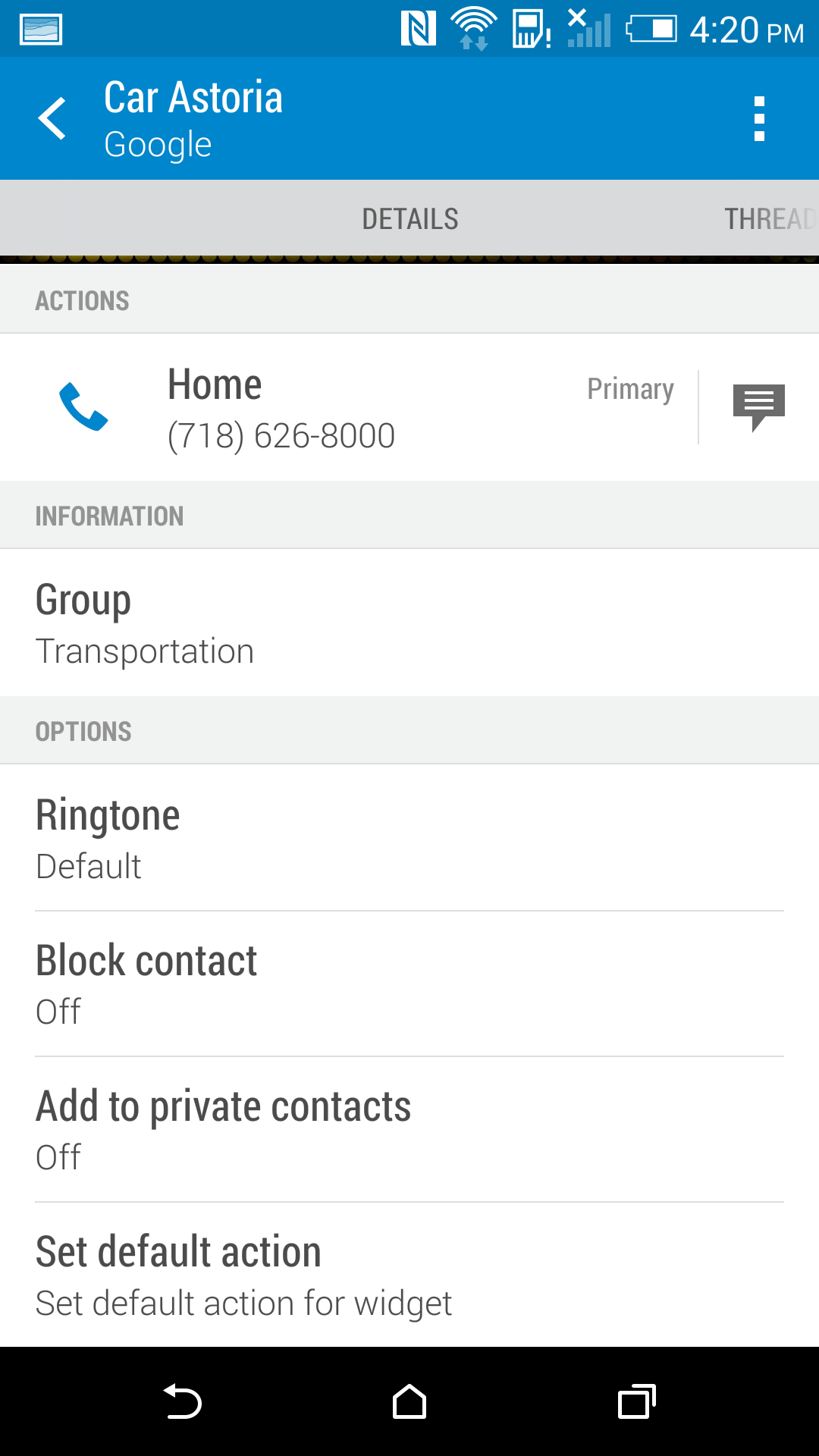Open the Group Transportation row
This screenshot has height=1456, width=819.
[409, 623]
